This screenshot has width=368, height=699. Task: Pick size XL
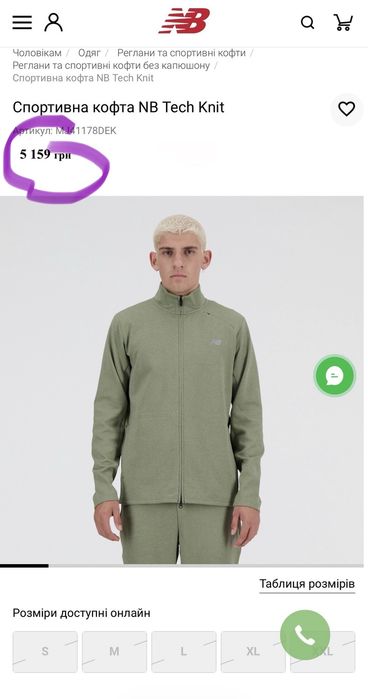(x=253, y=652)
